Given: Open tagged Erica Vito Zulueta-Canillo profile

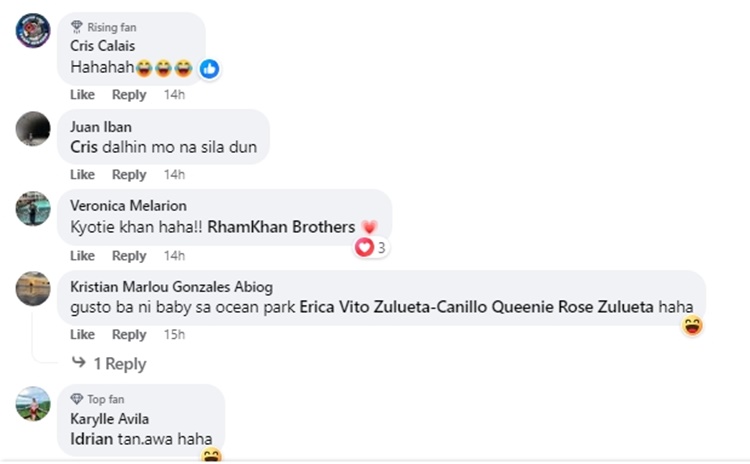Looking at the screenshot, I should (396, 307).
